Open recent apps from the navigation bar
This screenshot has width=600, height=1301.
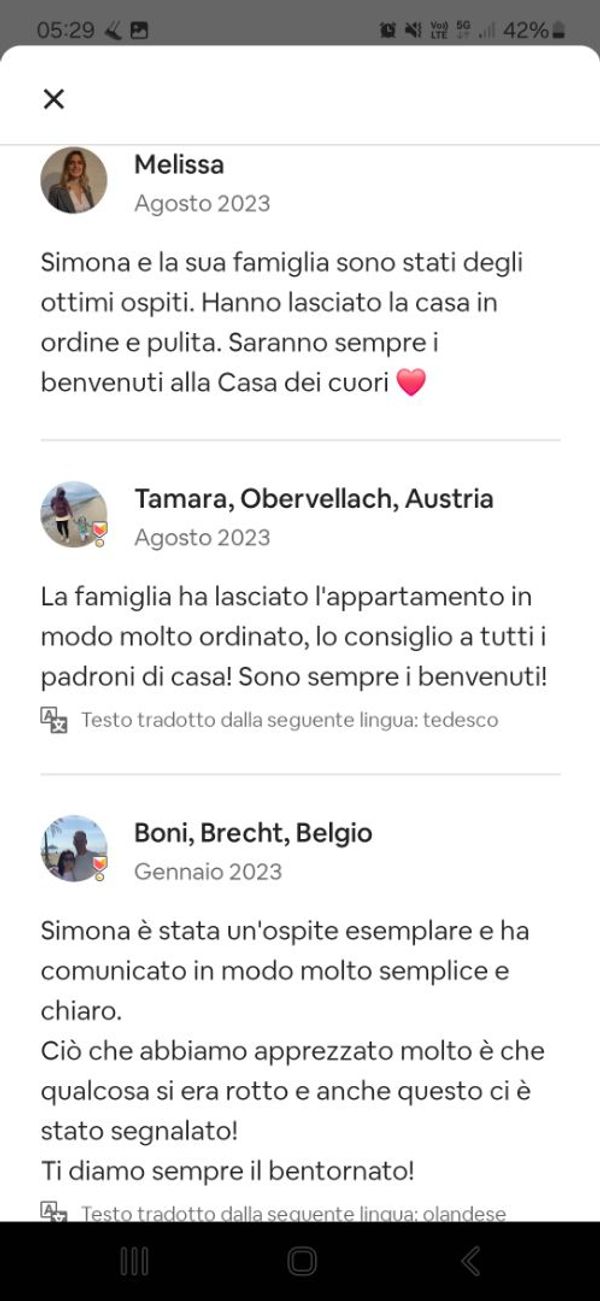coord(134,1261)
